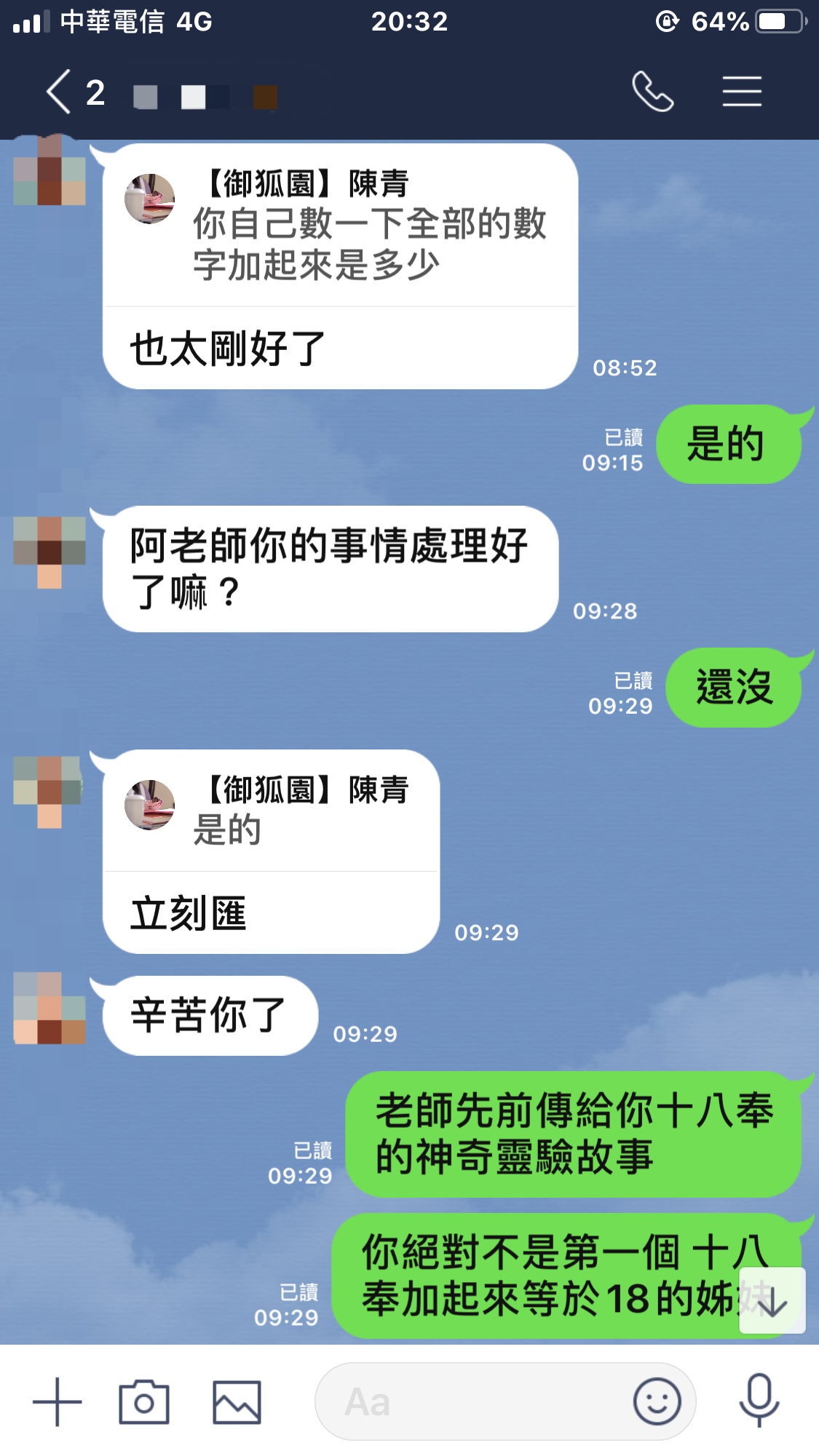Start a voice call
The height and width of the screenshot is (1456, 819).
(652, 92)
